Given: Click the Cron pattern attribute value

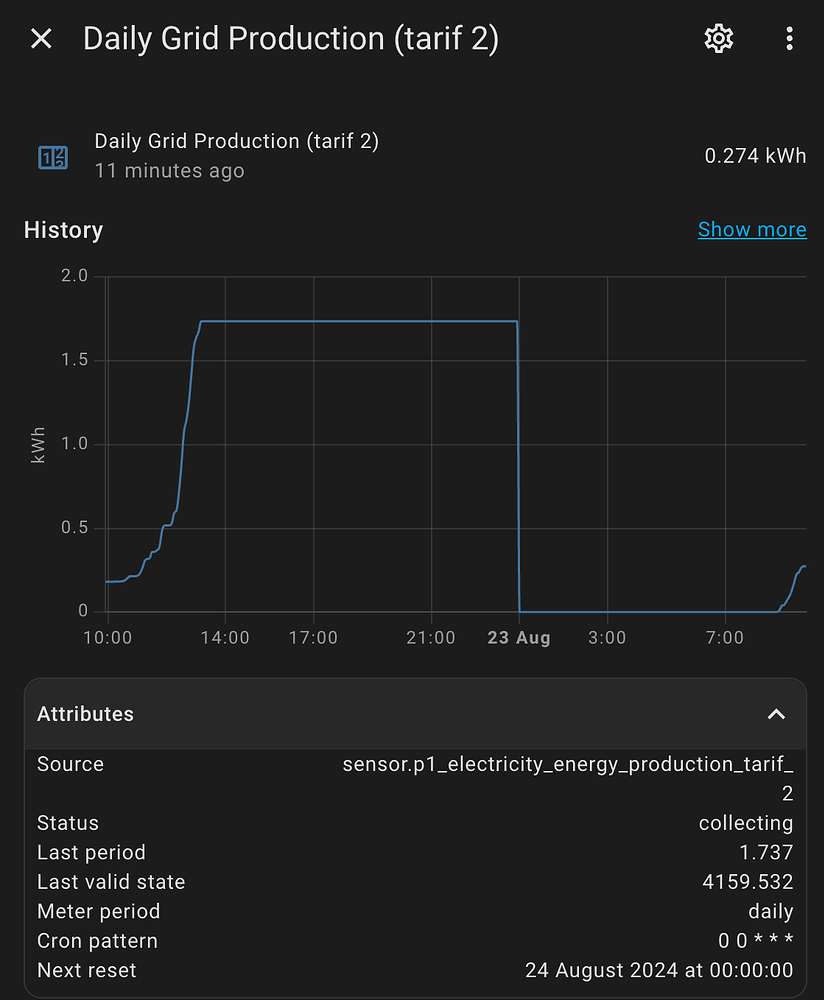Looking at the screenshot, I should tap(756, 940).
